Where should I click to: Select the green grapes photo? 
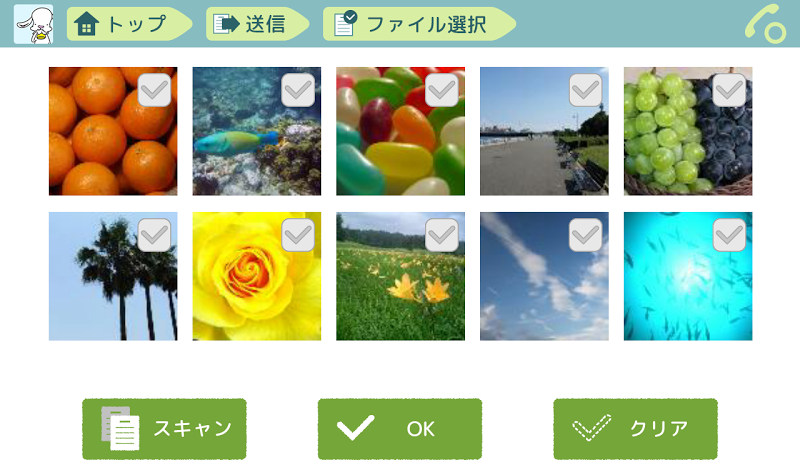730,90
